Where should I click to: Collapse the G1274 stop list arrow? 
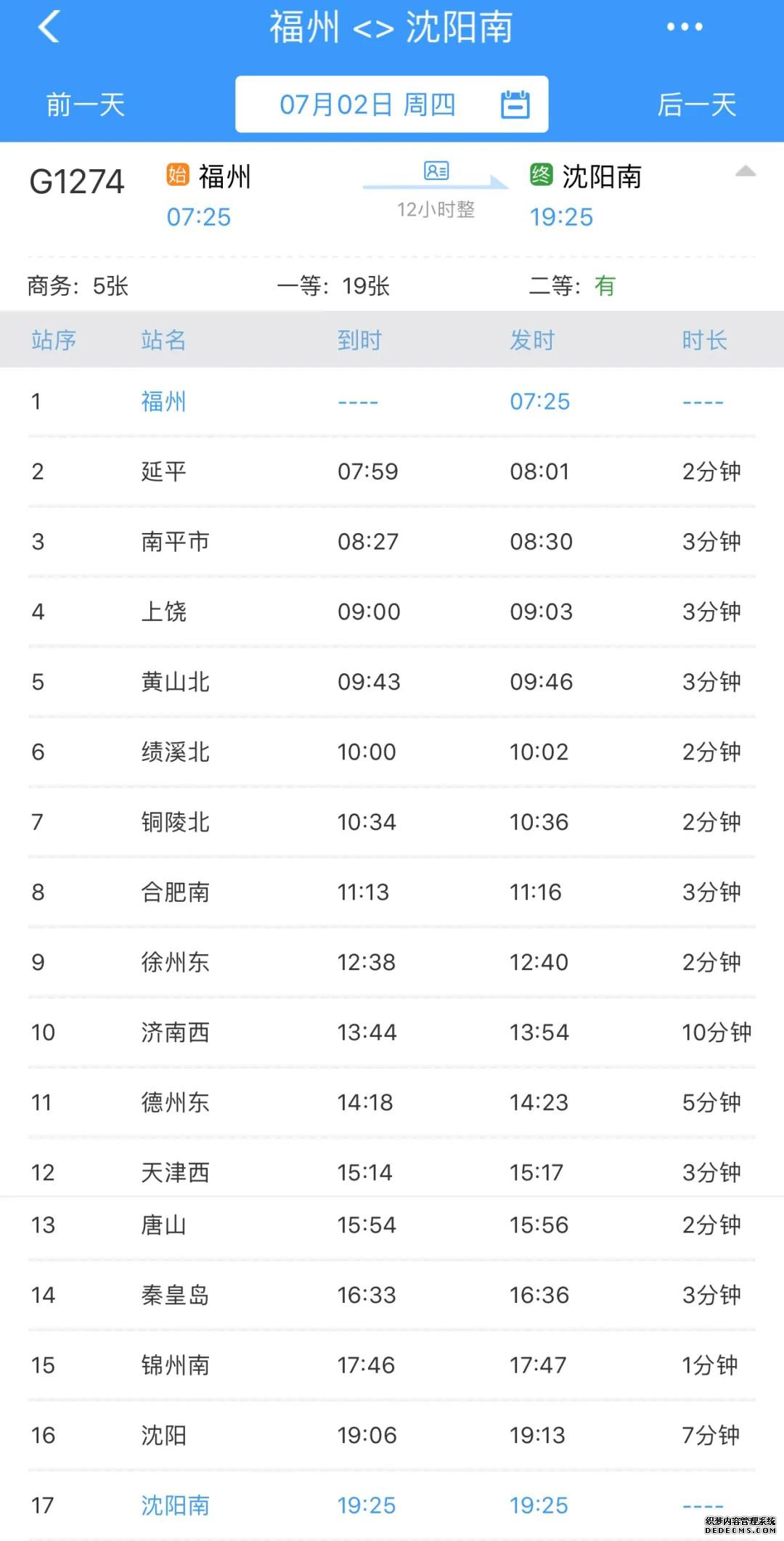point(745,172)
